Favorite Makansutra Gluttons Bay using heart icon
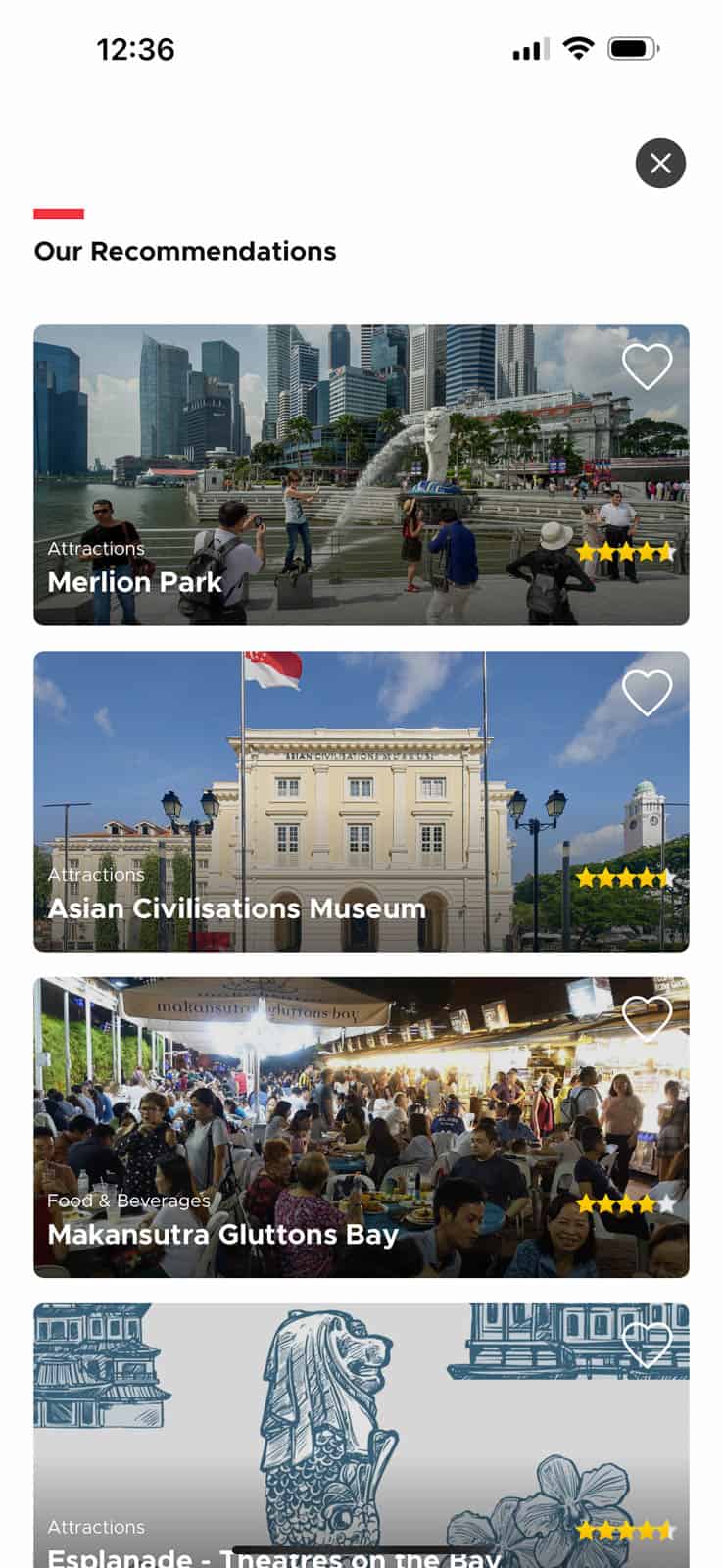Screen dimensions: 723x1568 (x=646, y=1017)
